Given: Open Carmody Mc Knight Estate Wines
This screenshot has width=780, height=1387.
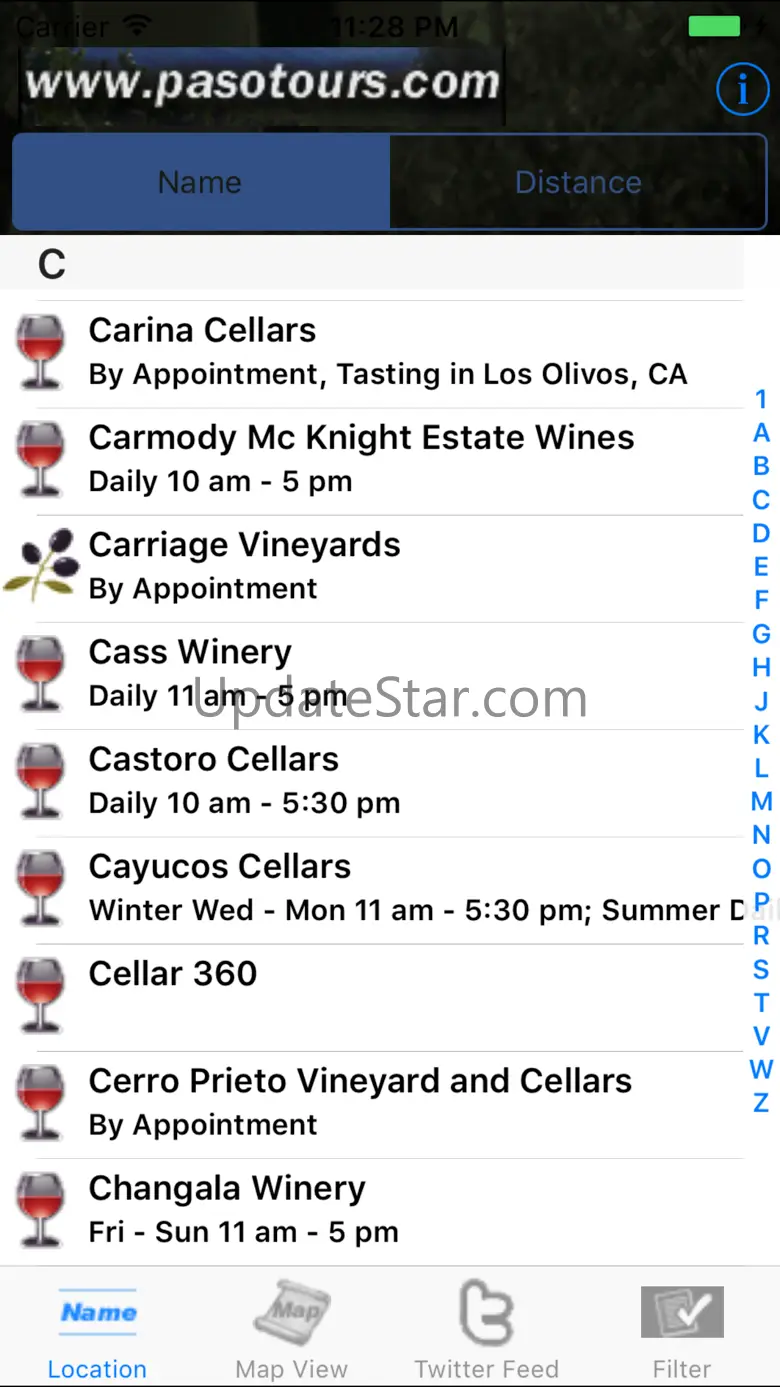Looking at the screenshot, I should pos(372,460).
